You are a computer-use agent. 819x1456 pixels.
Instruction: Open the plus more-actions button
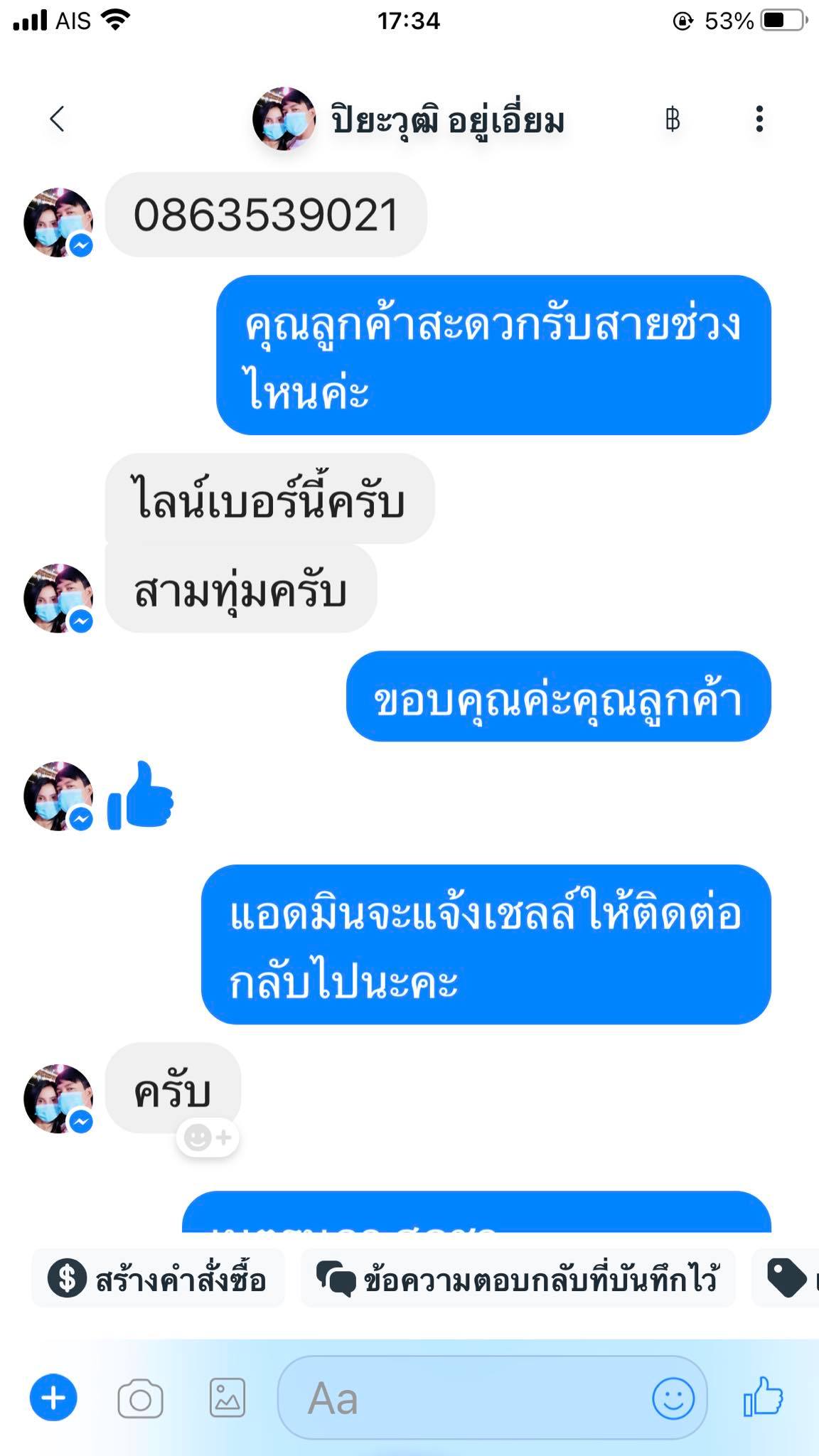pos(53,1398)
